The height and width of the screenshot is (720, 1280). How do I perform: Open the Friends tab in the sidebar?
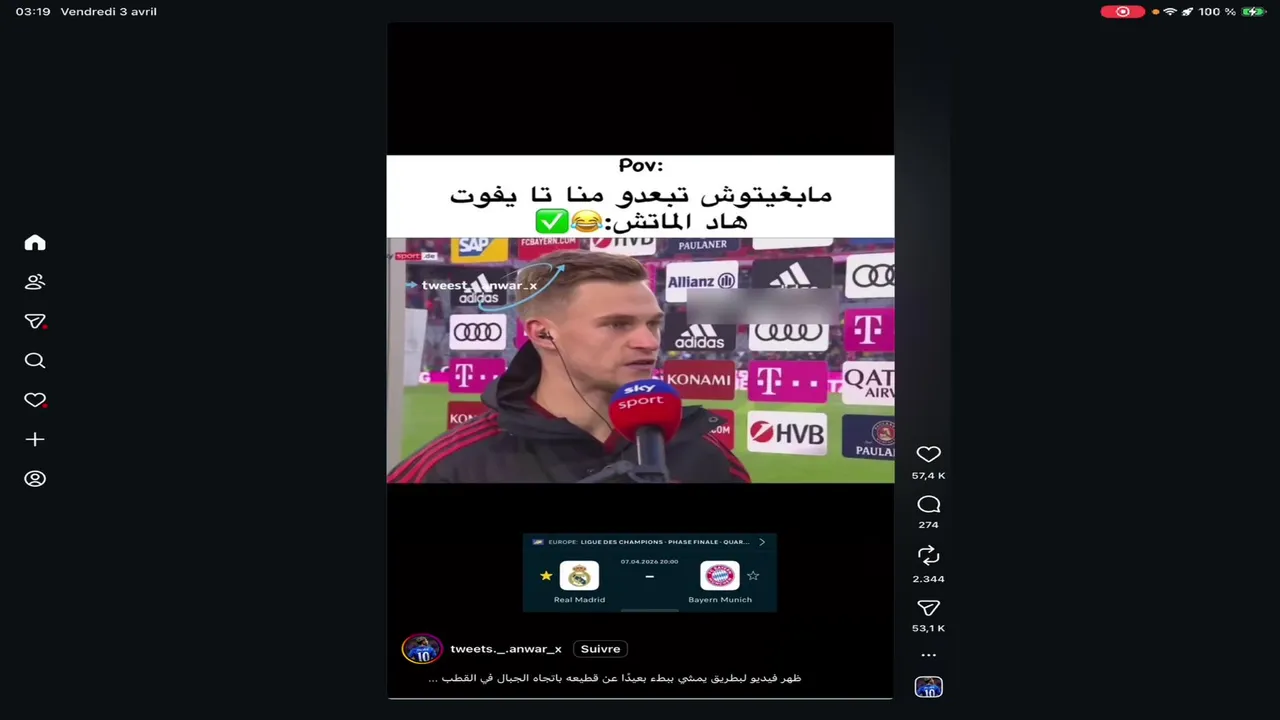click(35, 282)
